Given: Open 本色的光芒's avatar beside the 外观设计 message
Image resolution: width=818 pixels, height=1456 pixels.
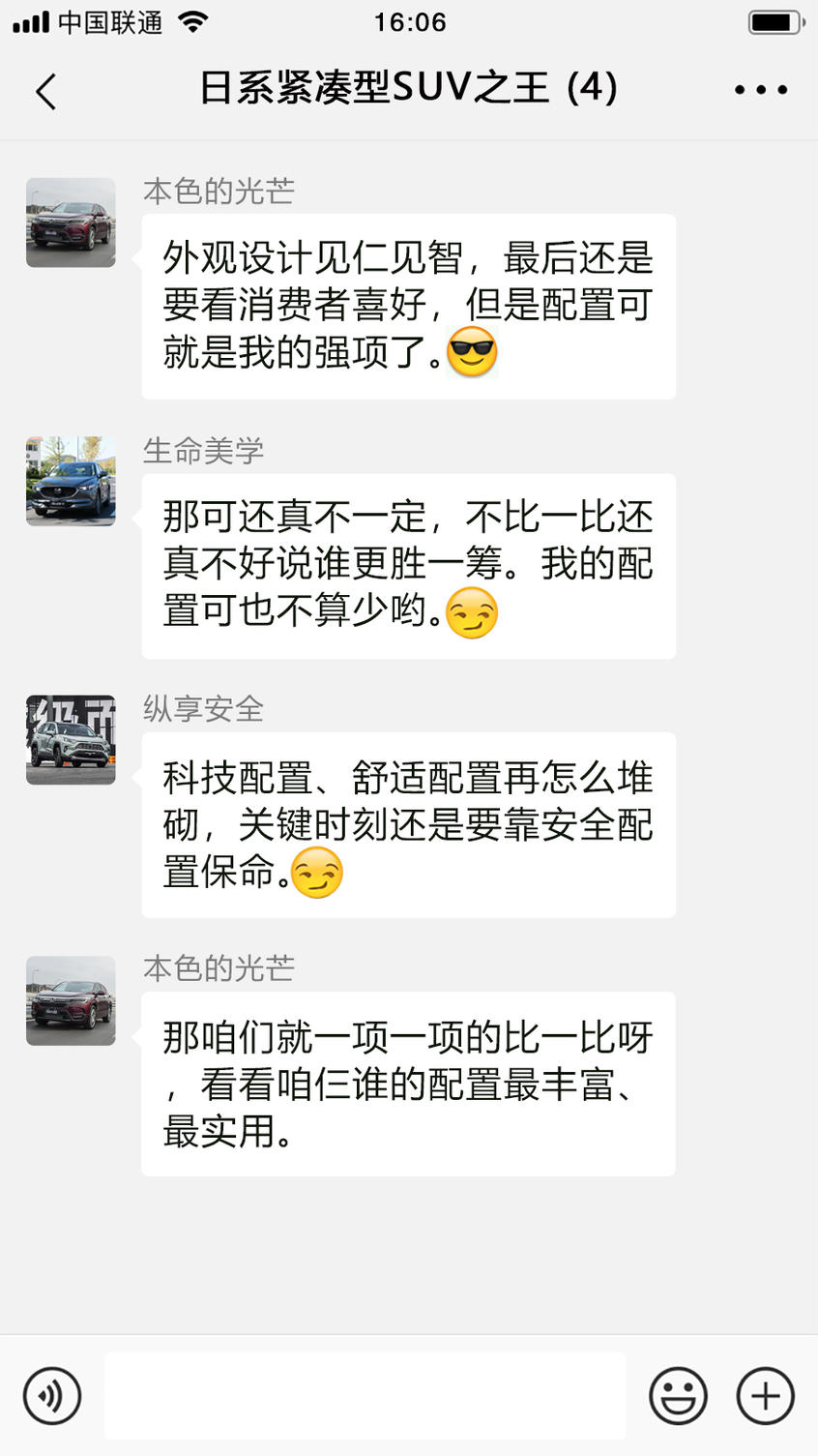Looking at the screenshot, I should click(x=71, y=223).
